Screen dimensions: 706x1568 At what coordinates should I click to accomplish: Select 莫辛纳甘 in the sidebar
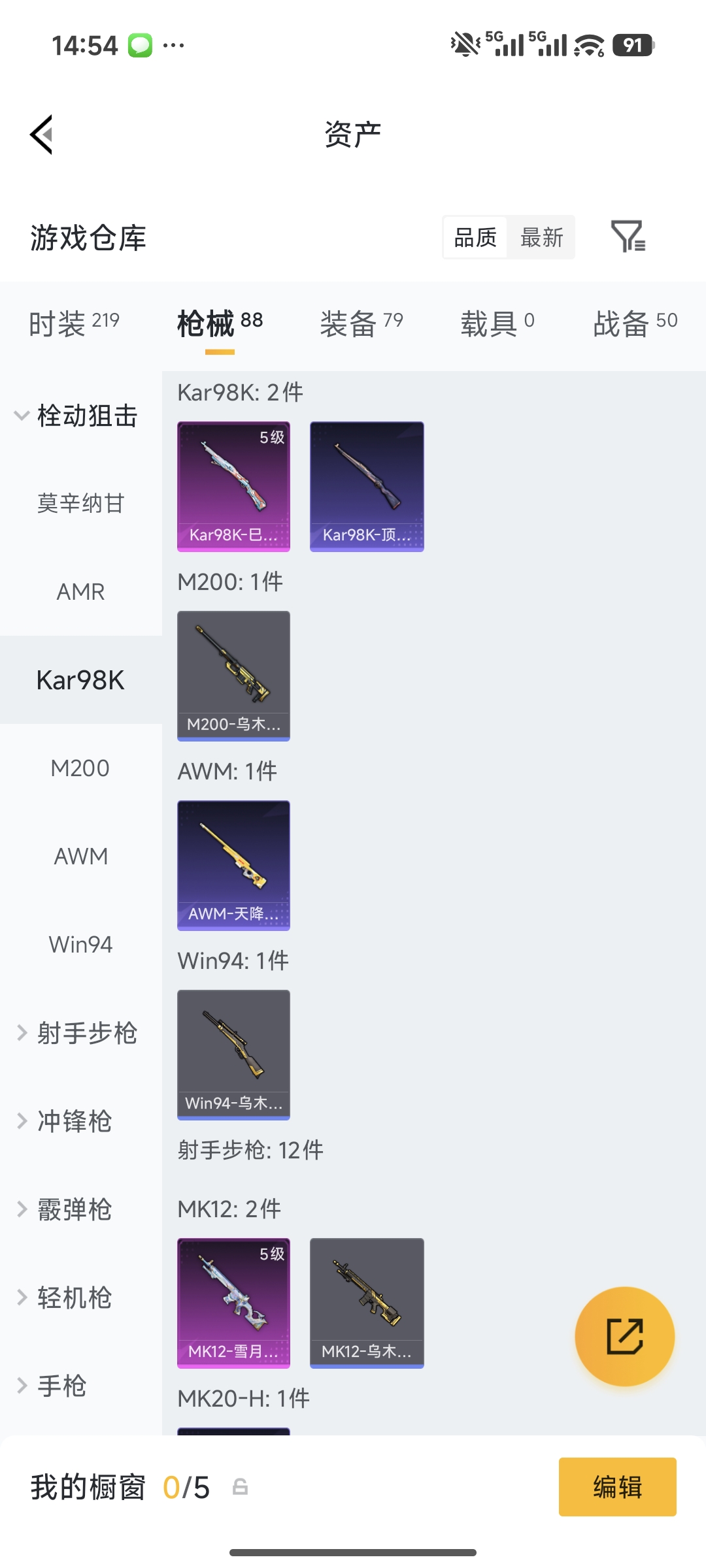(80, 503)
